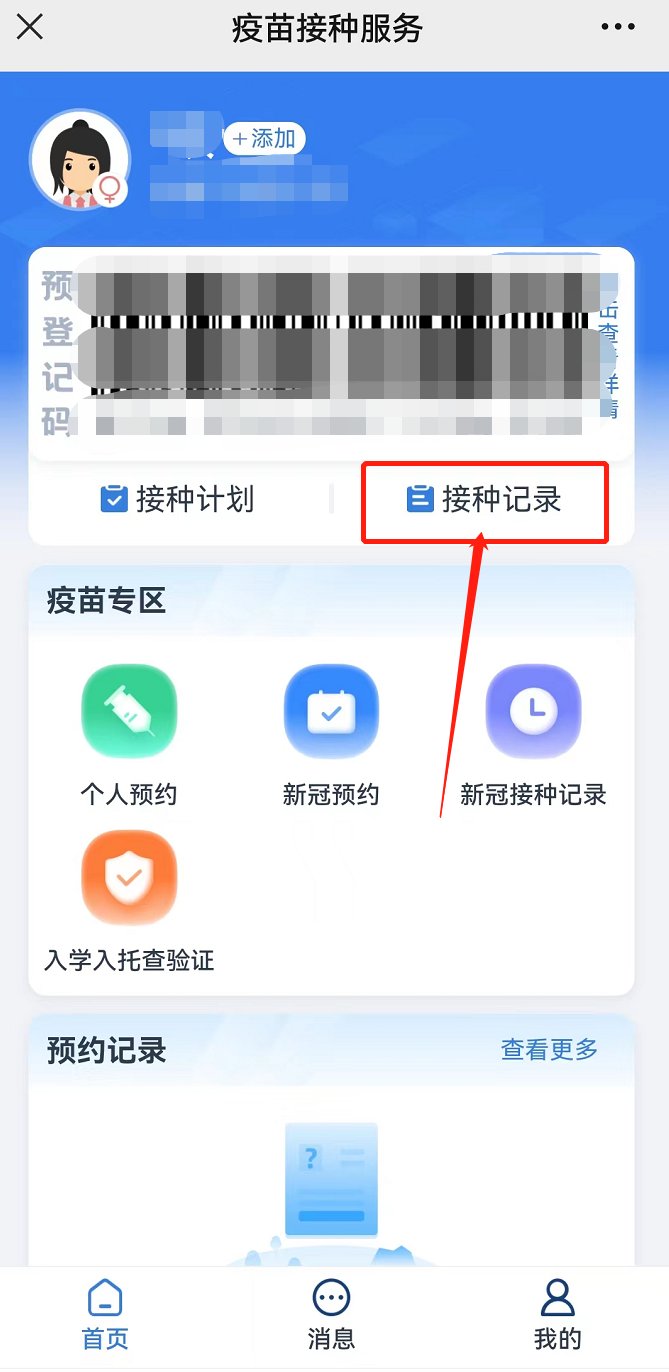Open 个人预约
The width and height of the screenshot is (669, 1372).
(129, 735)
